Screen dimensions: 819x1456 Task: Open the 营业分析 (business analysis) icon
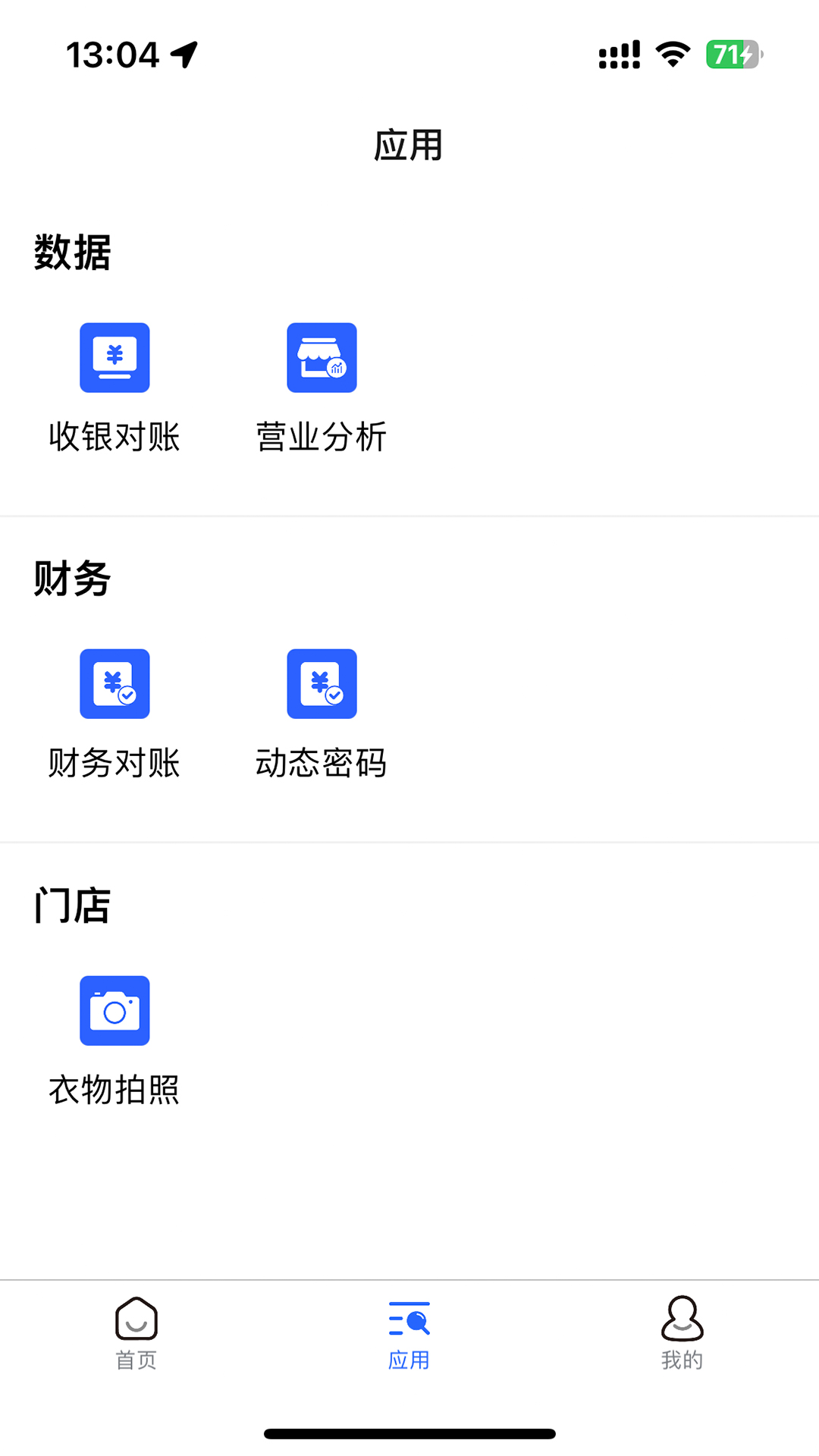point(322,358)
